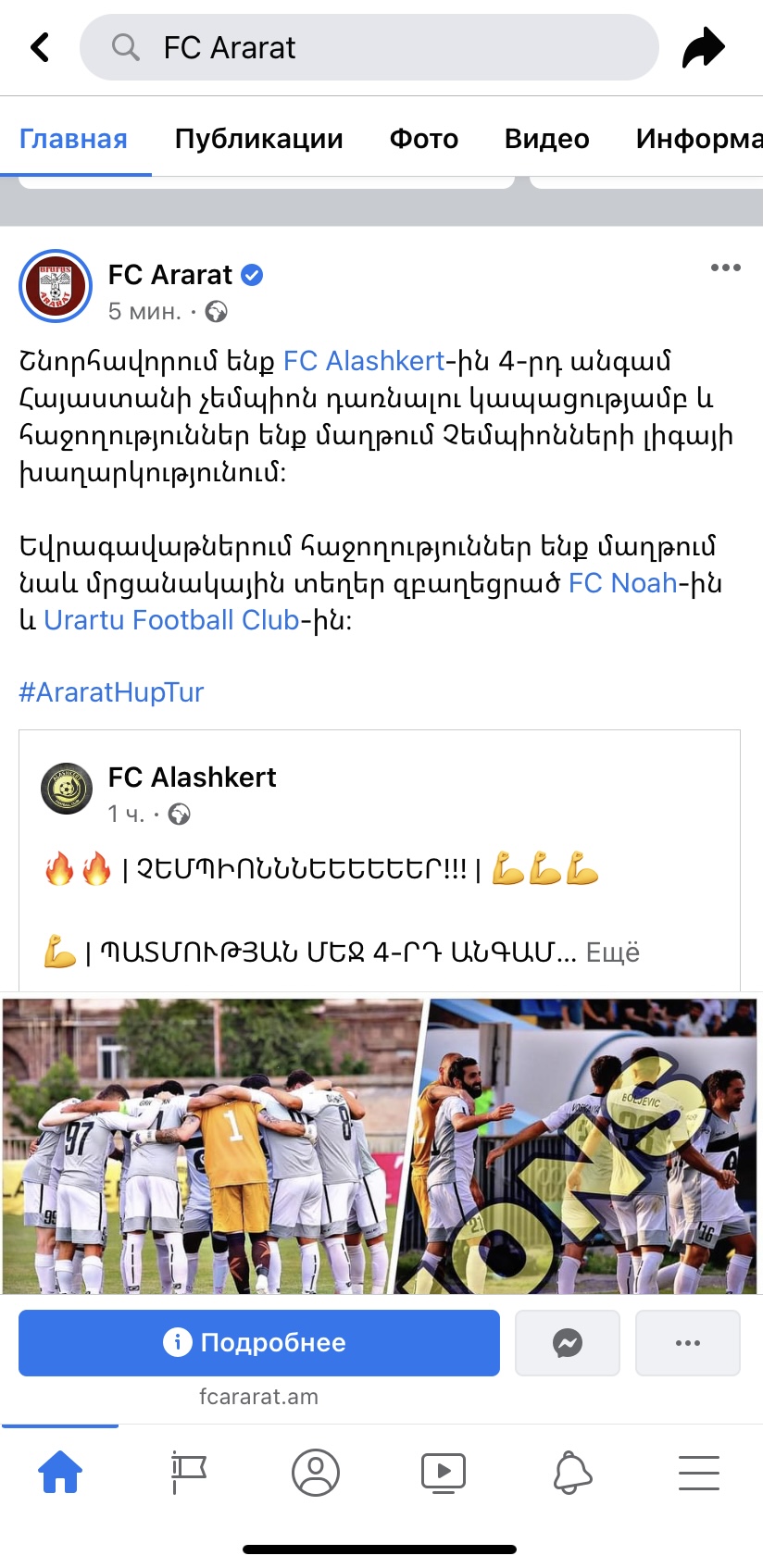Expand the shared post with Ещё
The image size is (763, 1568).
613,952
